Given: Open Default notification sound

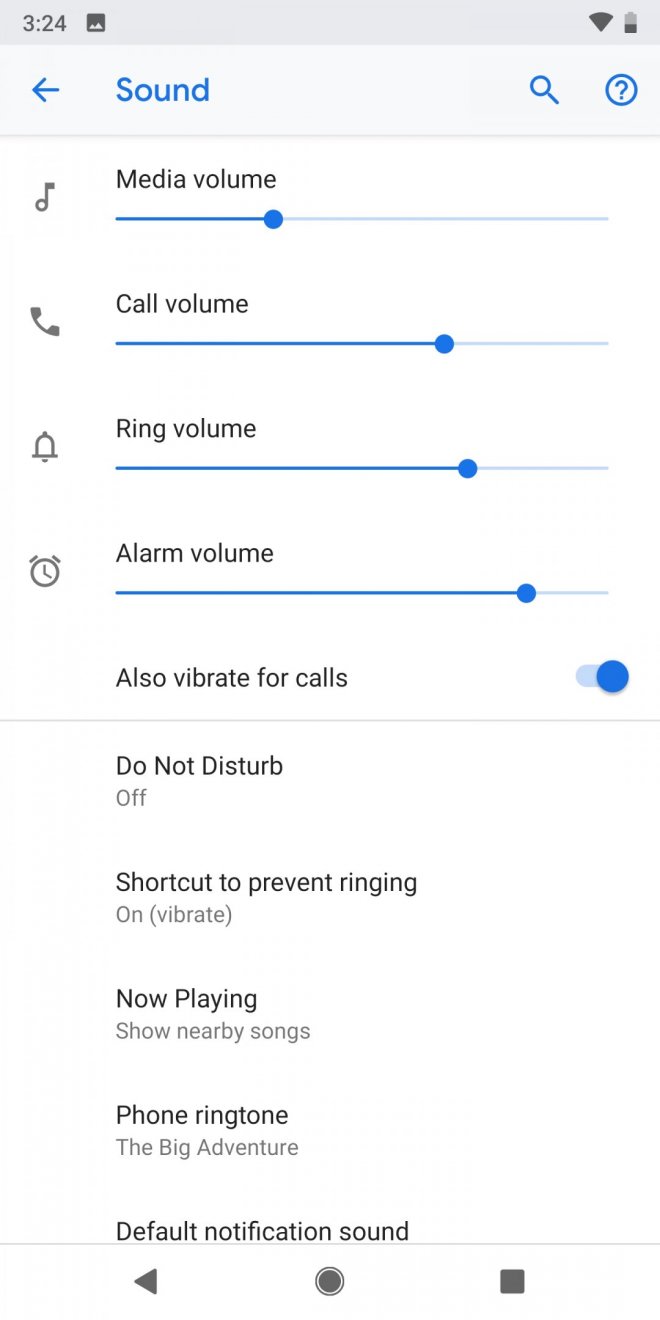Looking at the screenshot, I should click(x=262, y=1230).
